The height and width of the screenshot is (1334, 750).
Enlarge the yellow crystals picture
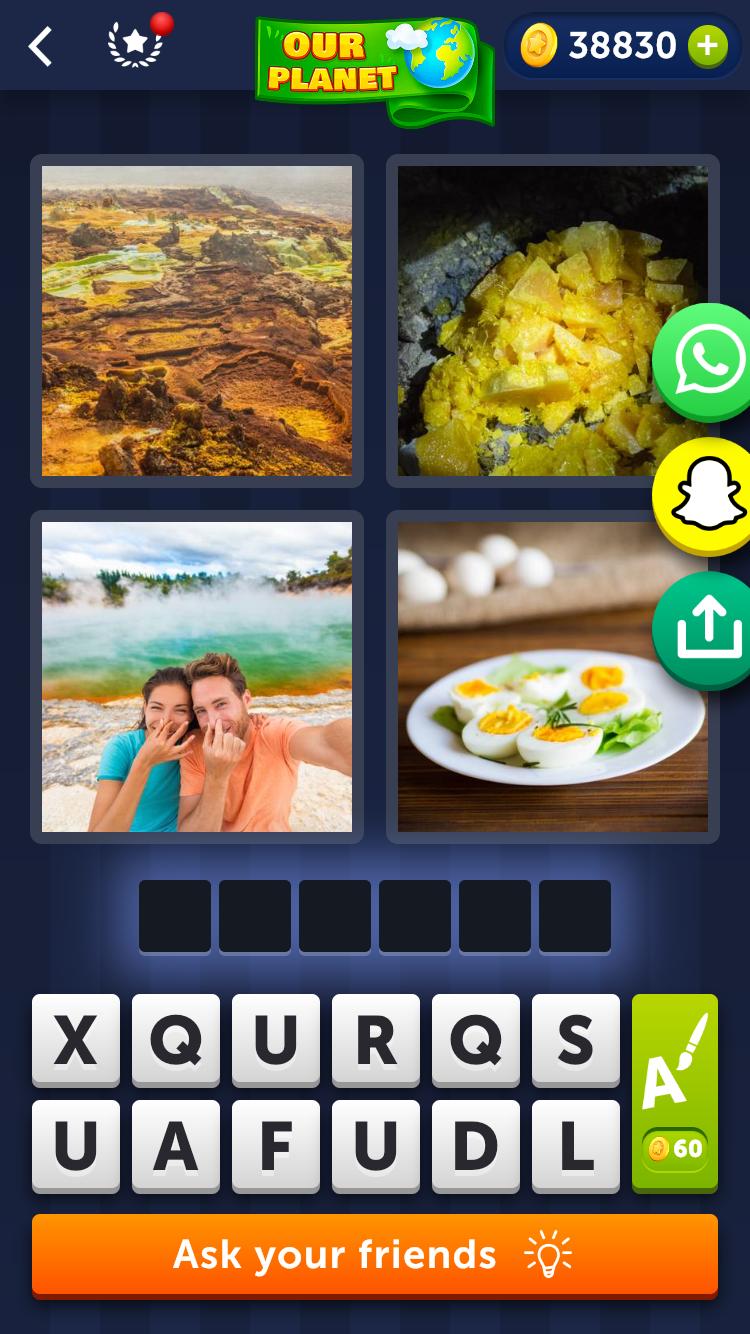[552, 321]
